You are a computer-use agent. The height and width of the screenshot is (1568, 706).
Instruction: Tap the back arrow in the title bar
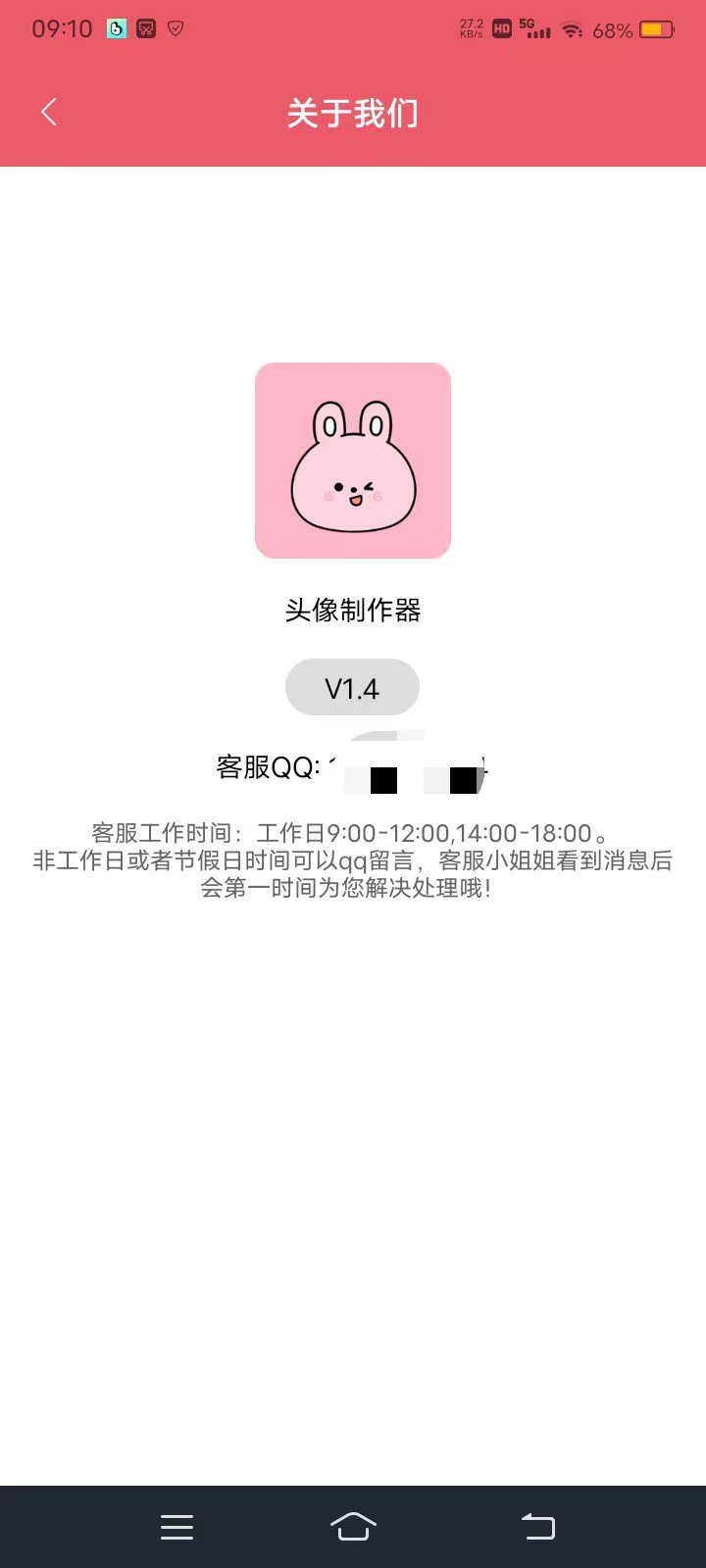(x=49, y=112)
